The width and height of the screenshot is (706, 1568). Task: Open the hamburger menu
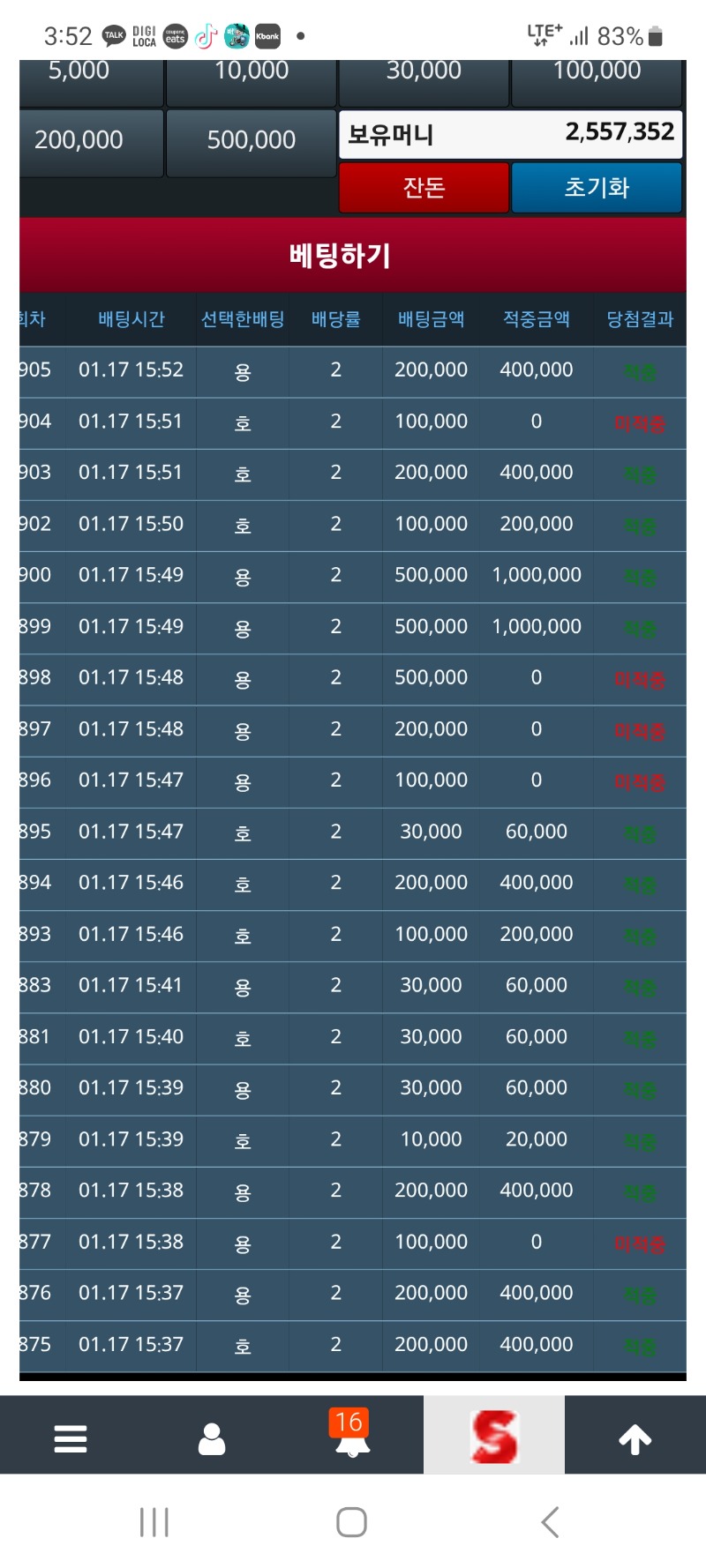tap(71, 1438)
